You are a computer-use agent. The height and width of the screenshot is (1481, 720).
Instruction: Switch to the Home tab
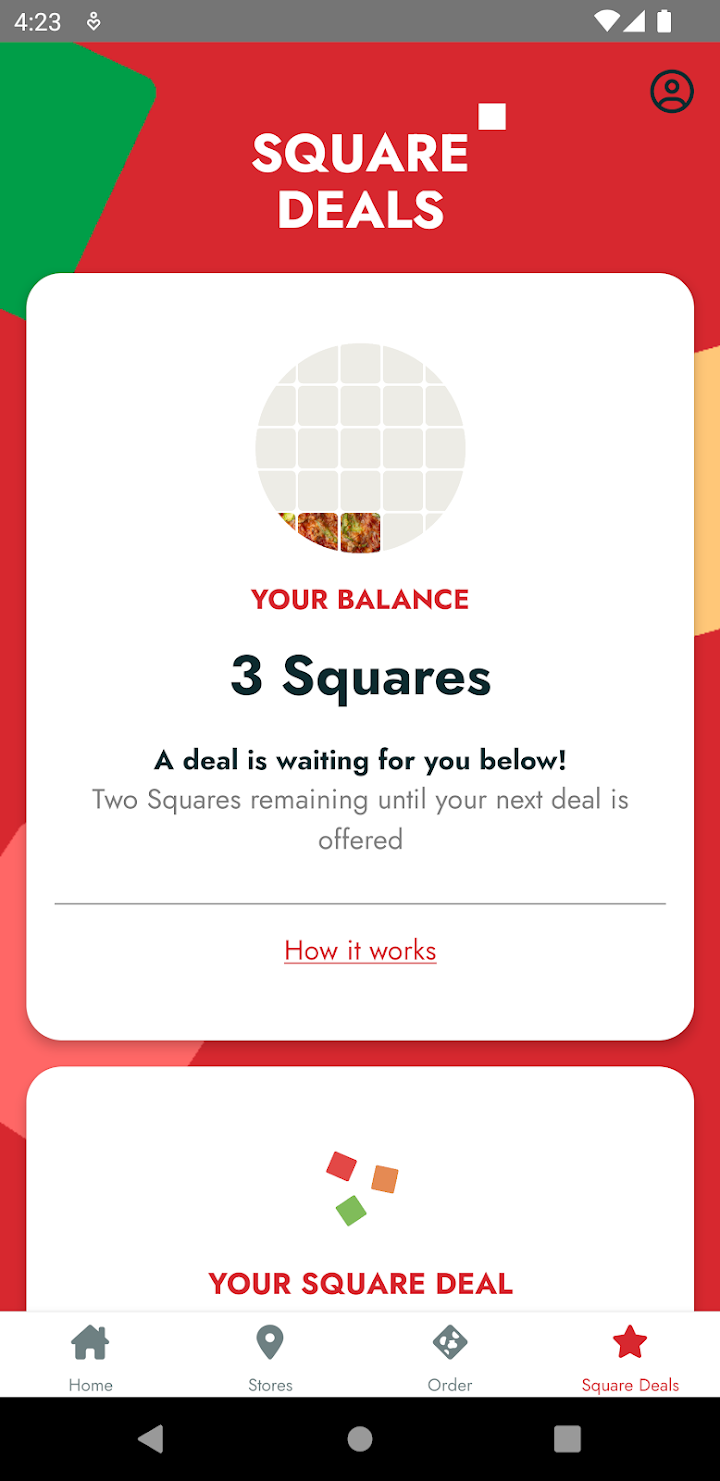[x=90, y=1355]
